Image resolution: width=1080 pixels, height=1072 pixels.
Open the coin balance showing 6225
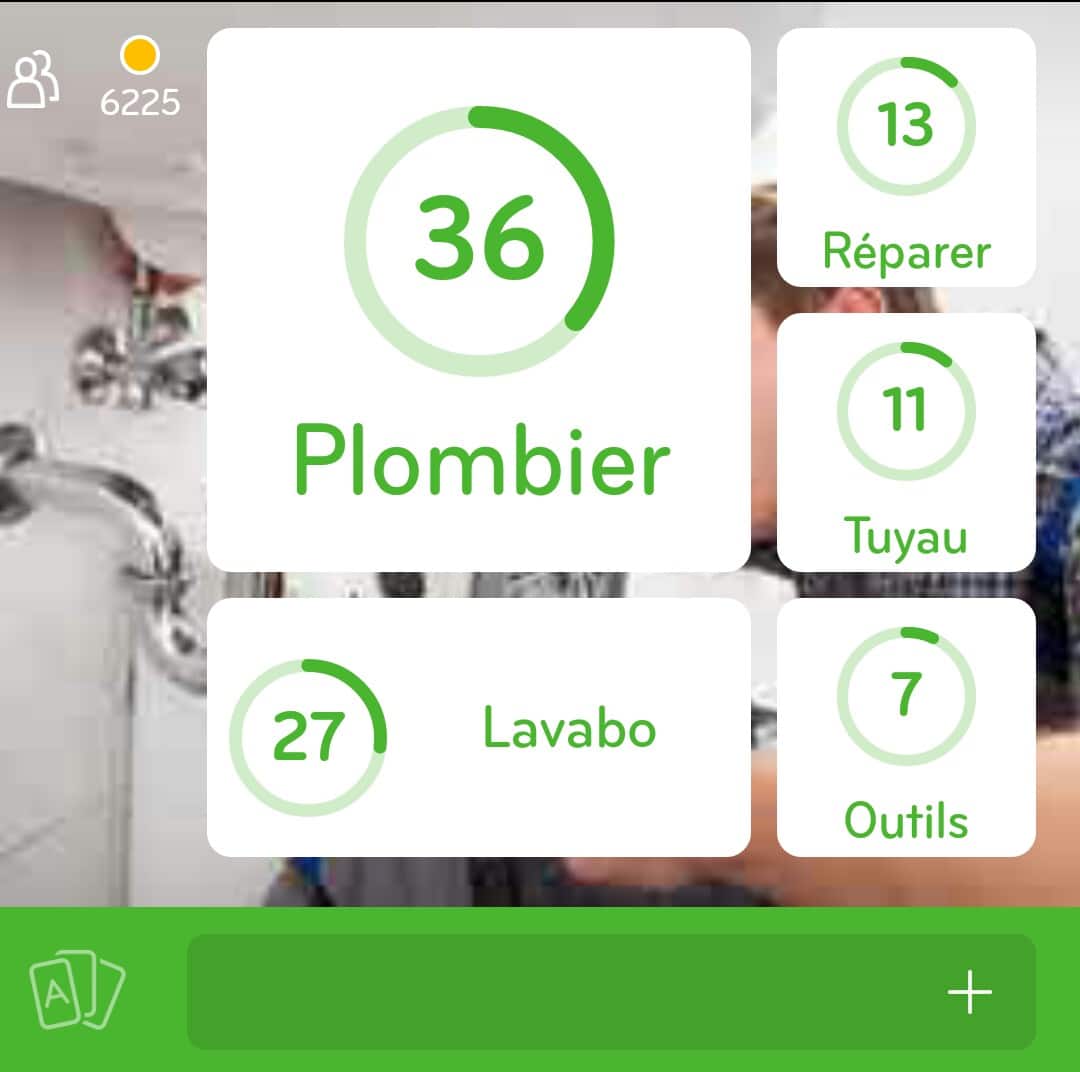(140, 78)
